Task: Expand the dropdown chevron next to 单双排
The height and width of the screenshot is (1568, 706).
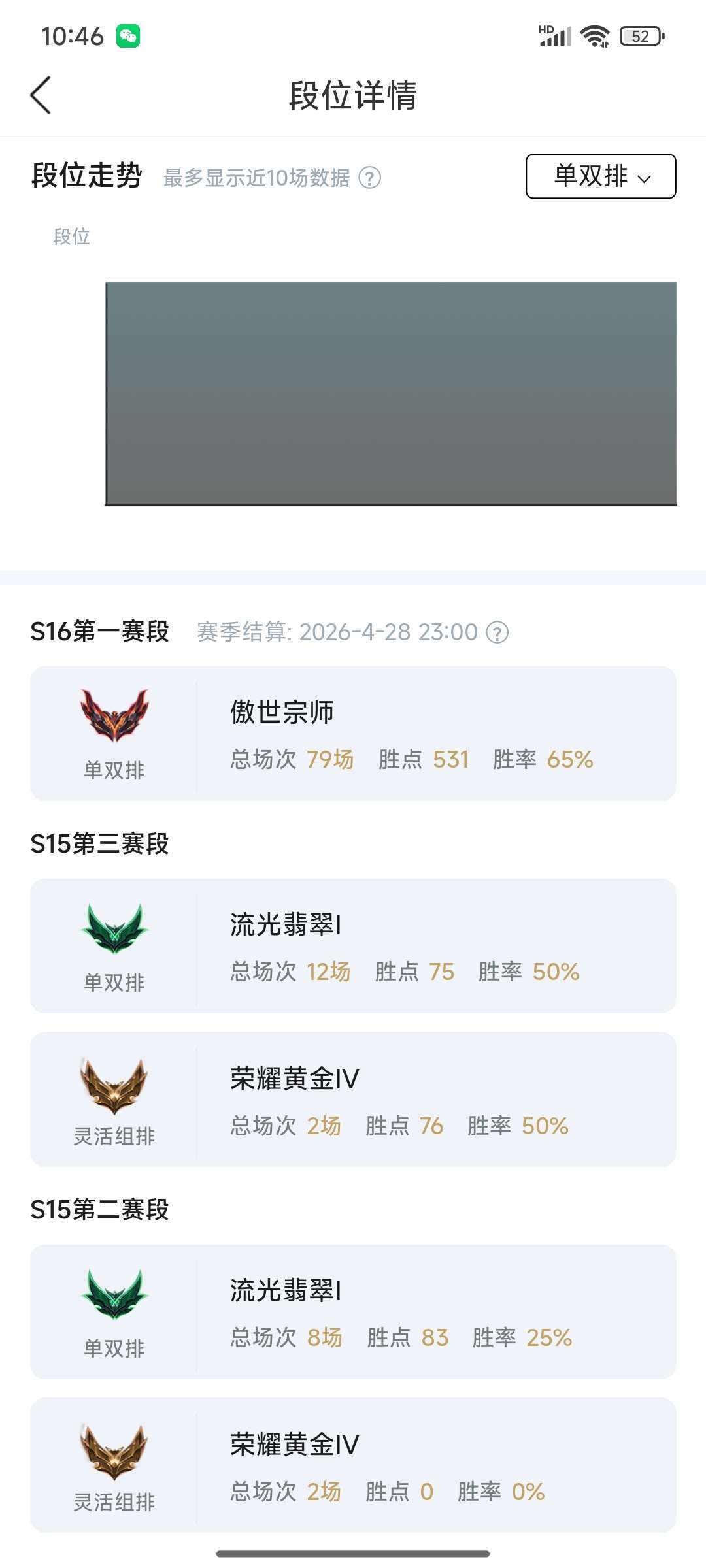Action: click(645, 178)
